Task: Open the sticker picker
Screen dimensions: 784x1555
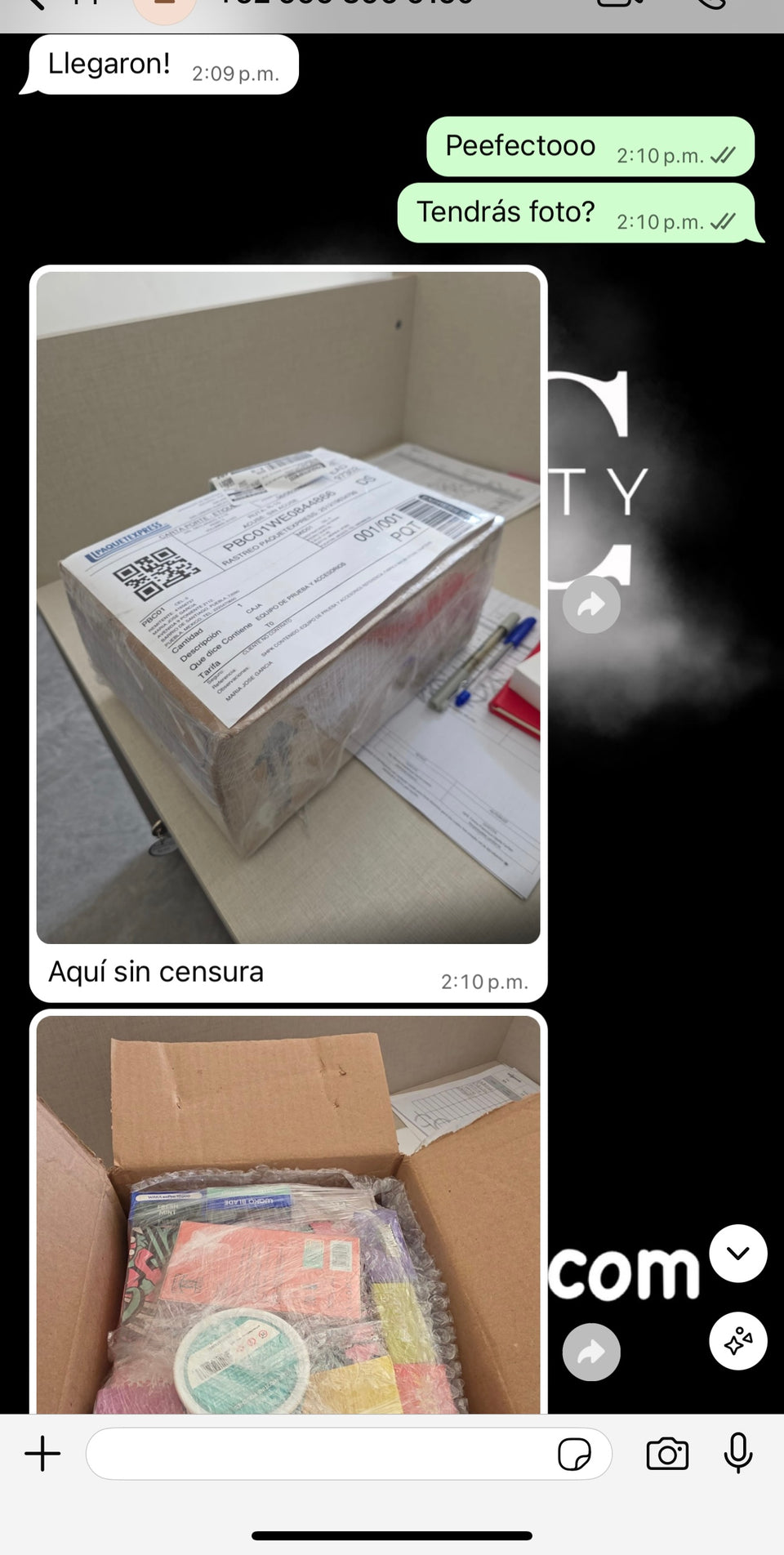Action: [x=574, y=1454]
